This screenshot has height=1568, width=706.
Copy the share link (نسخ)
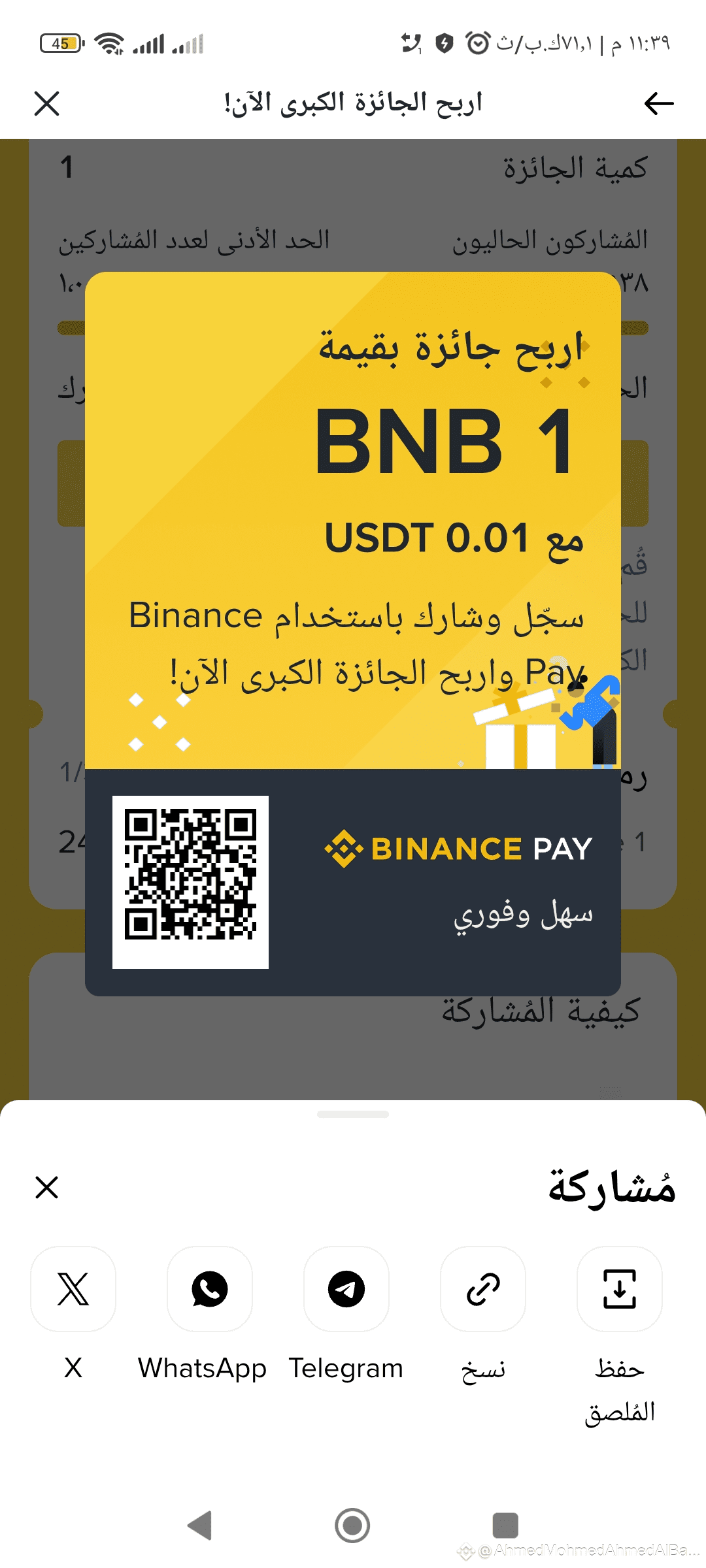click(483, 1289)
